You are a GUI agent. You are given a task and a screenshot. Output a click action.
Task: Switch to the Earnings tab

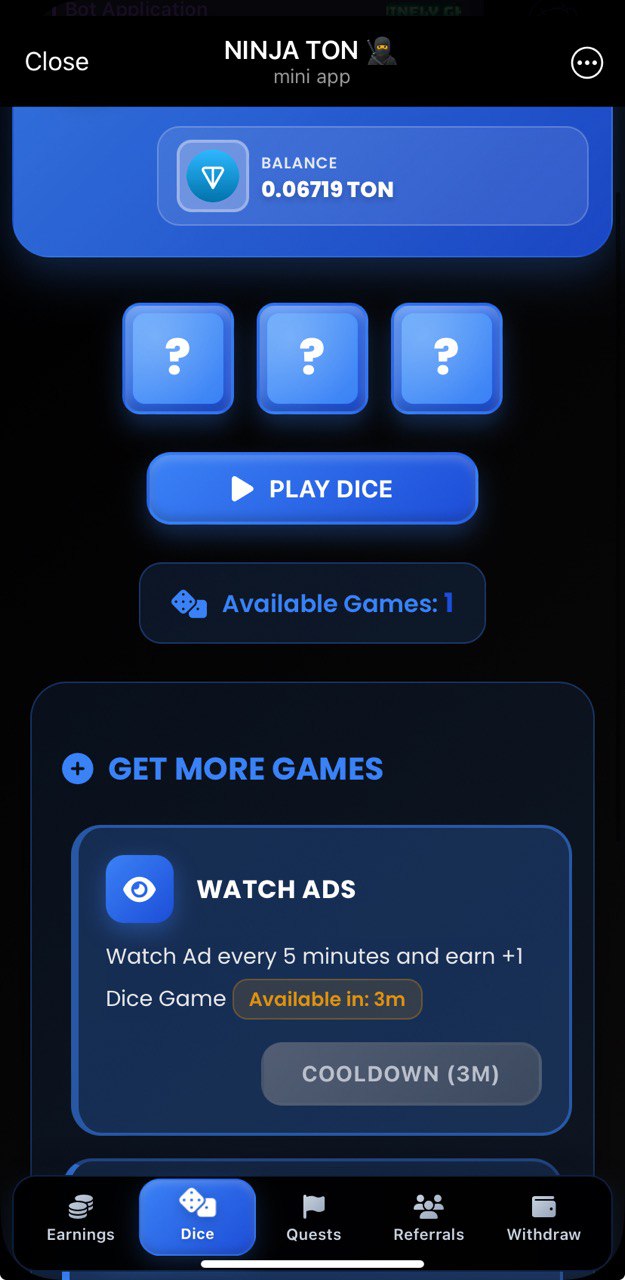tap(81, 1217)
